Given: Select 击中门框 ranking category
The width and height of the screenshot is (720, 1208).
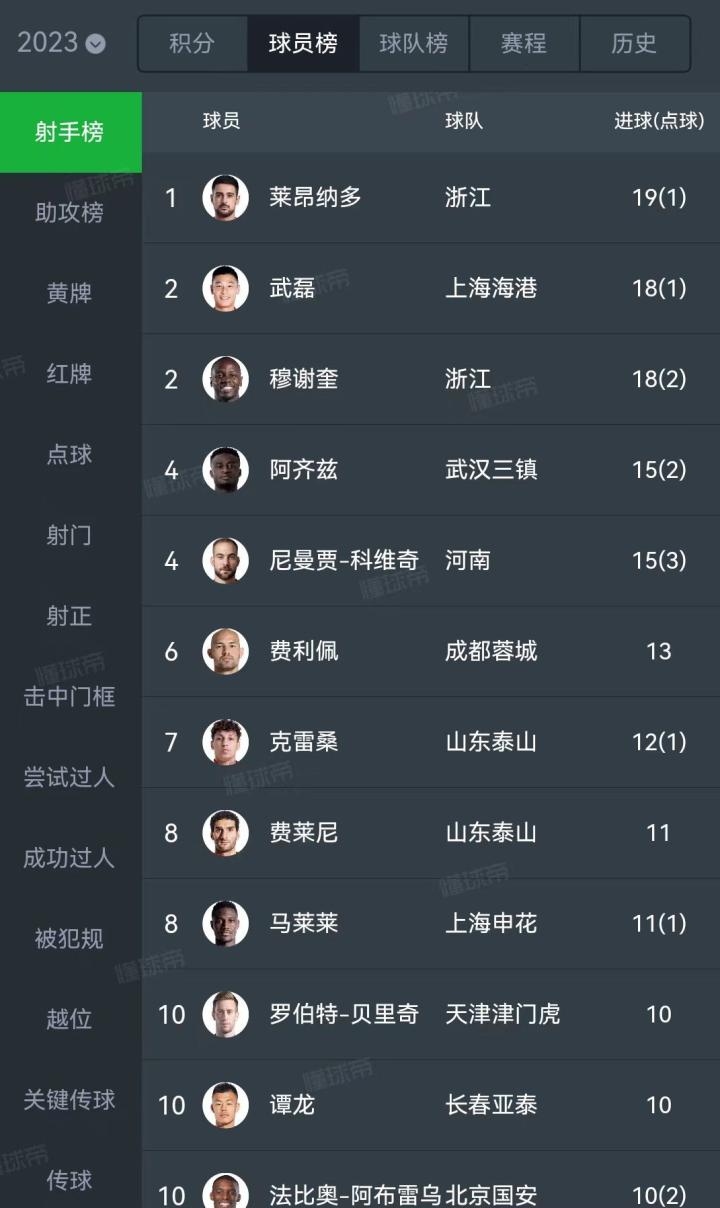Looking at the screenshot, I should point(69,696).
